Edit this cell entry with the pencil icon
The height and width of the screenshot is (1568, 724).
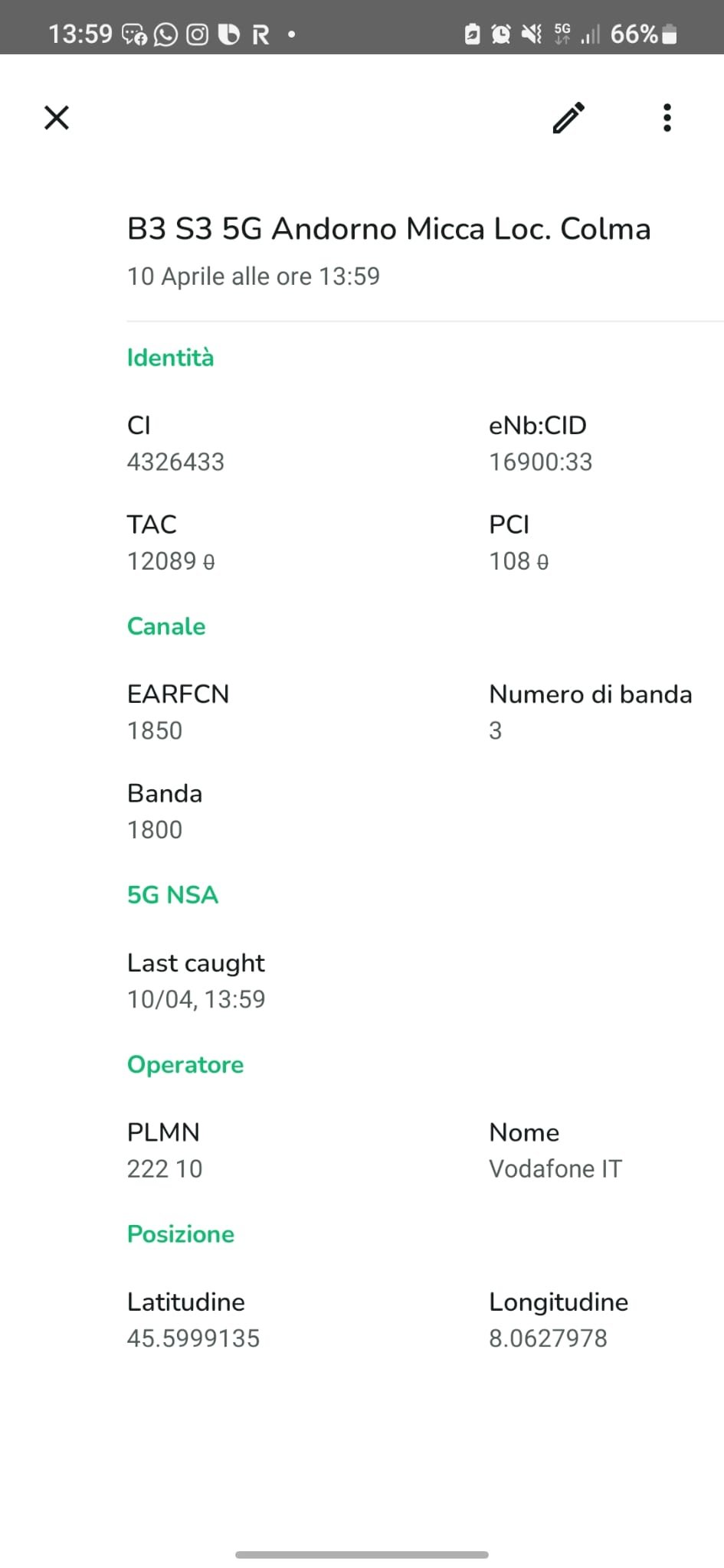point(568,118)
